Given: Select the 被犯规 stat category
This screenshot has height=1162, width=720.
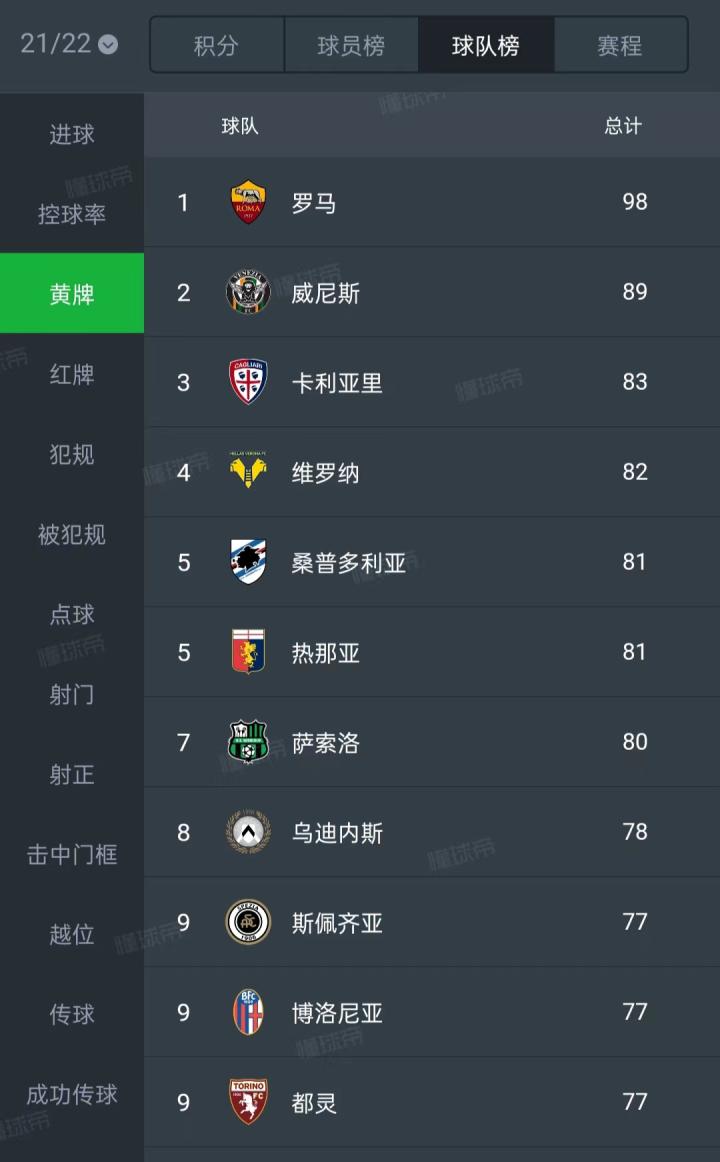Looking at the screenshot, I should [x=72, y=534].
